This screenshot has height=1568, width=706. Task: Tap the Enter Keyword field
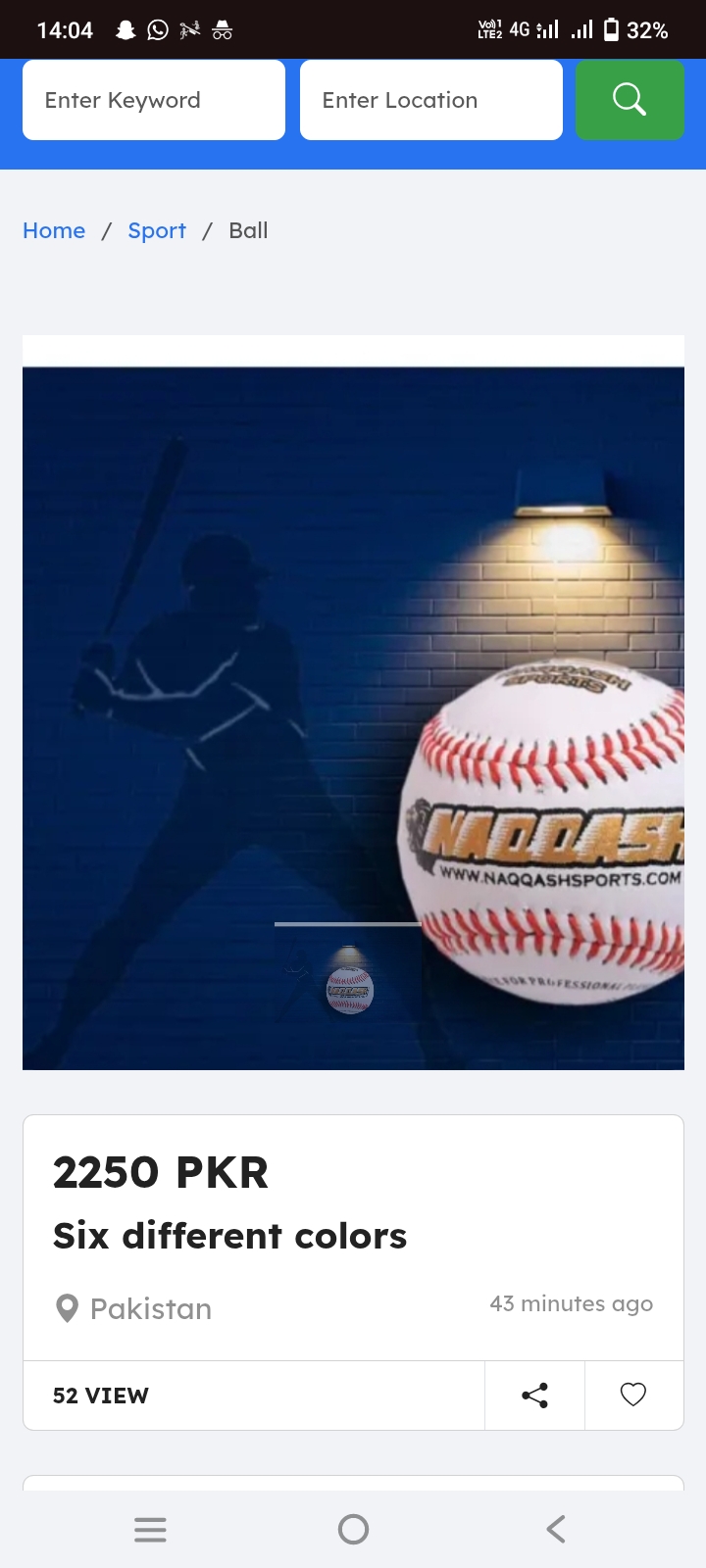(154, 100)
